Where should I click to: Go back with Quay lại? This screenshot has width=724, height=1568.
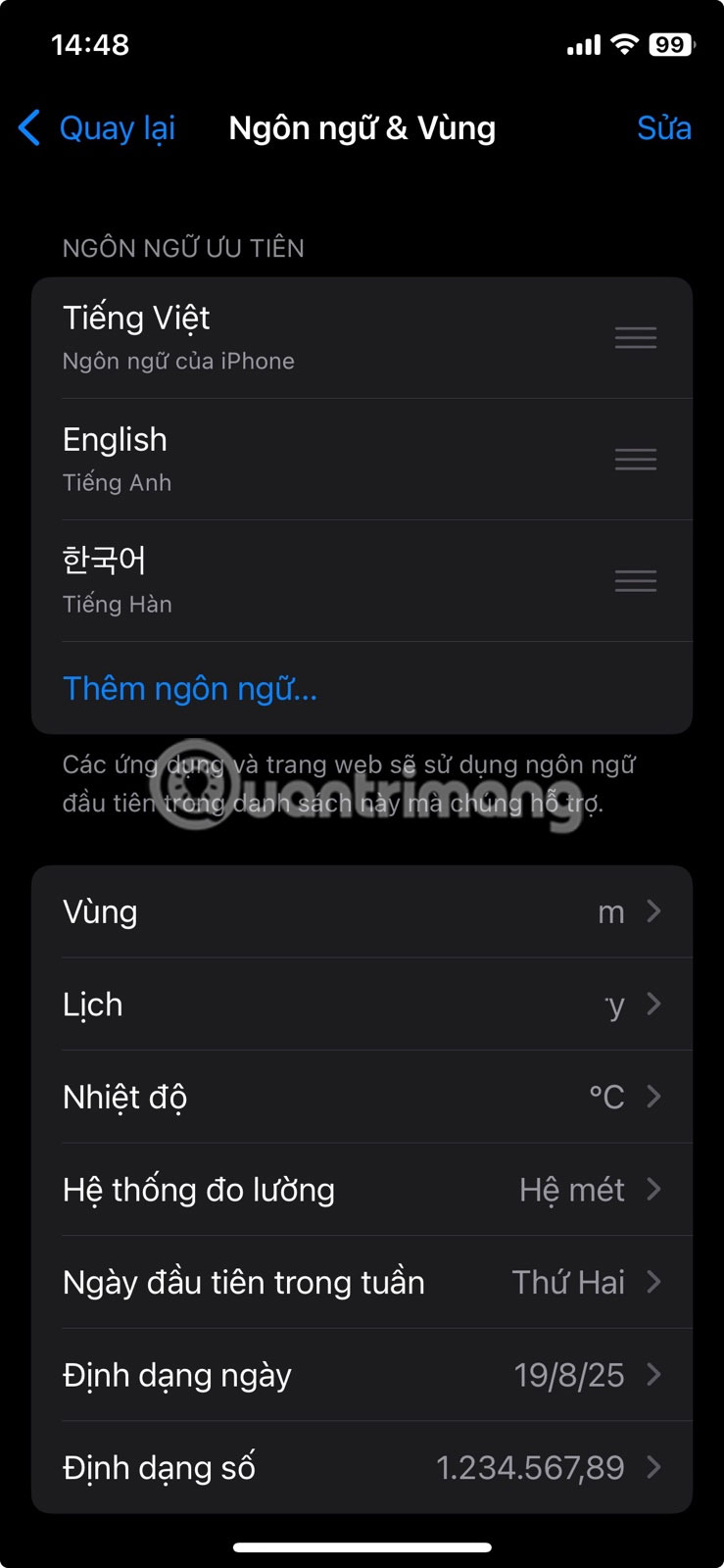pos(98,128)
